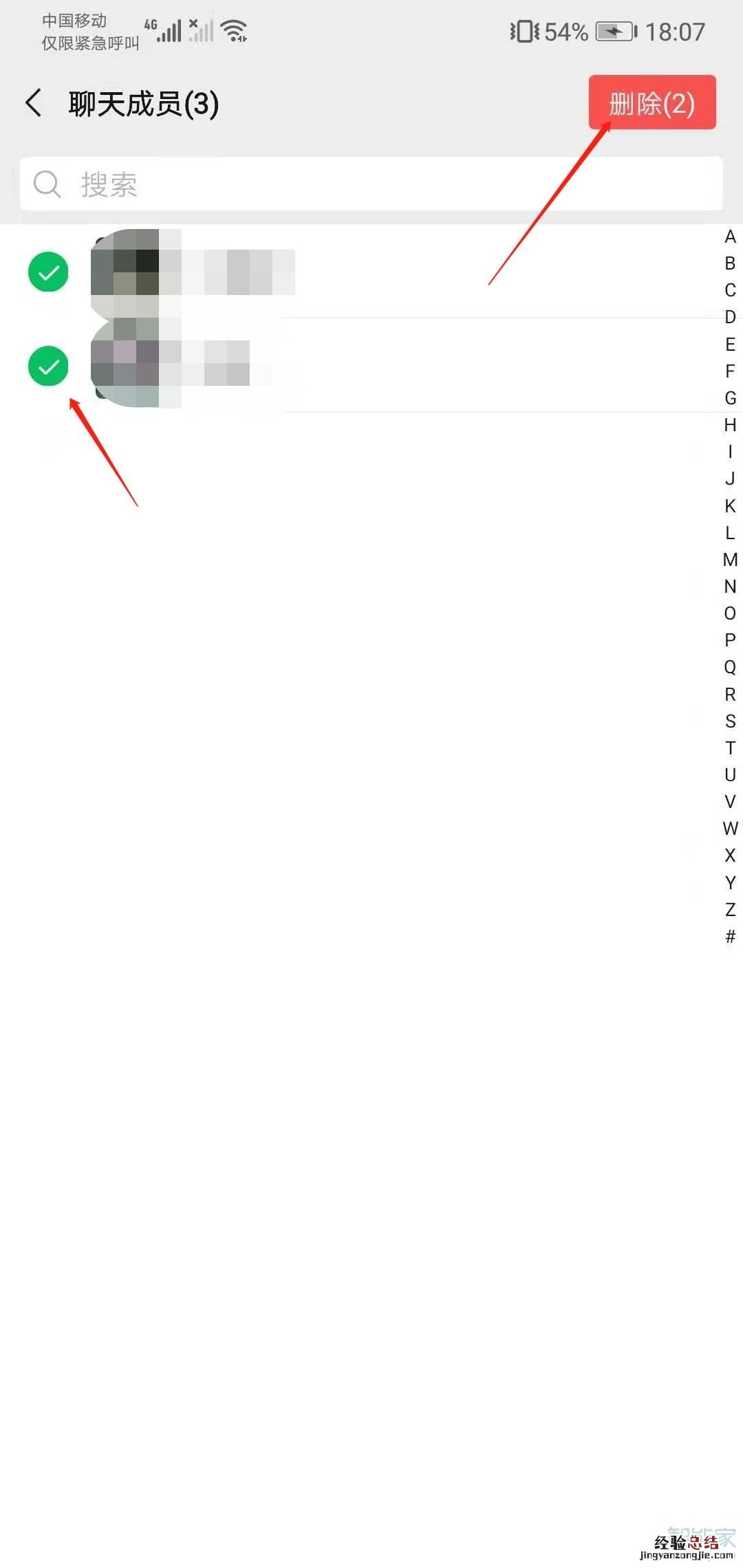743x1568 pixels.
Task: Jump to letter S in the index
Action: (730, 721)
